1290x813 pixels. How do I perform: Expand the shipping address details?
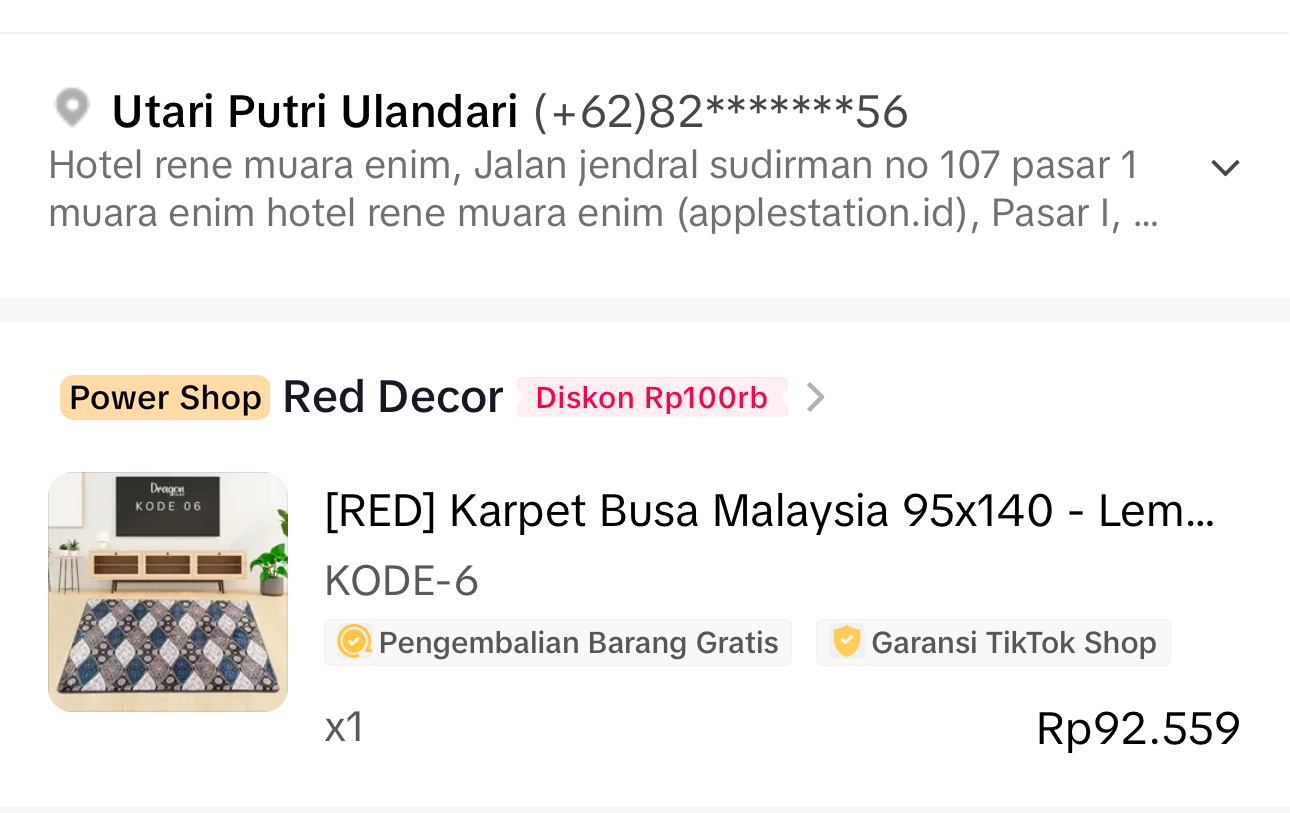(1225, 168)
